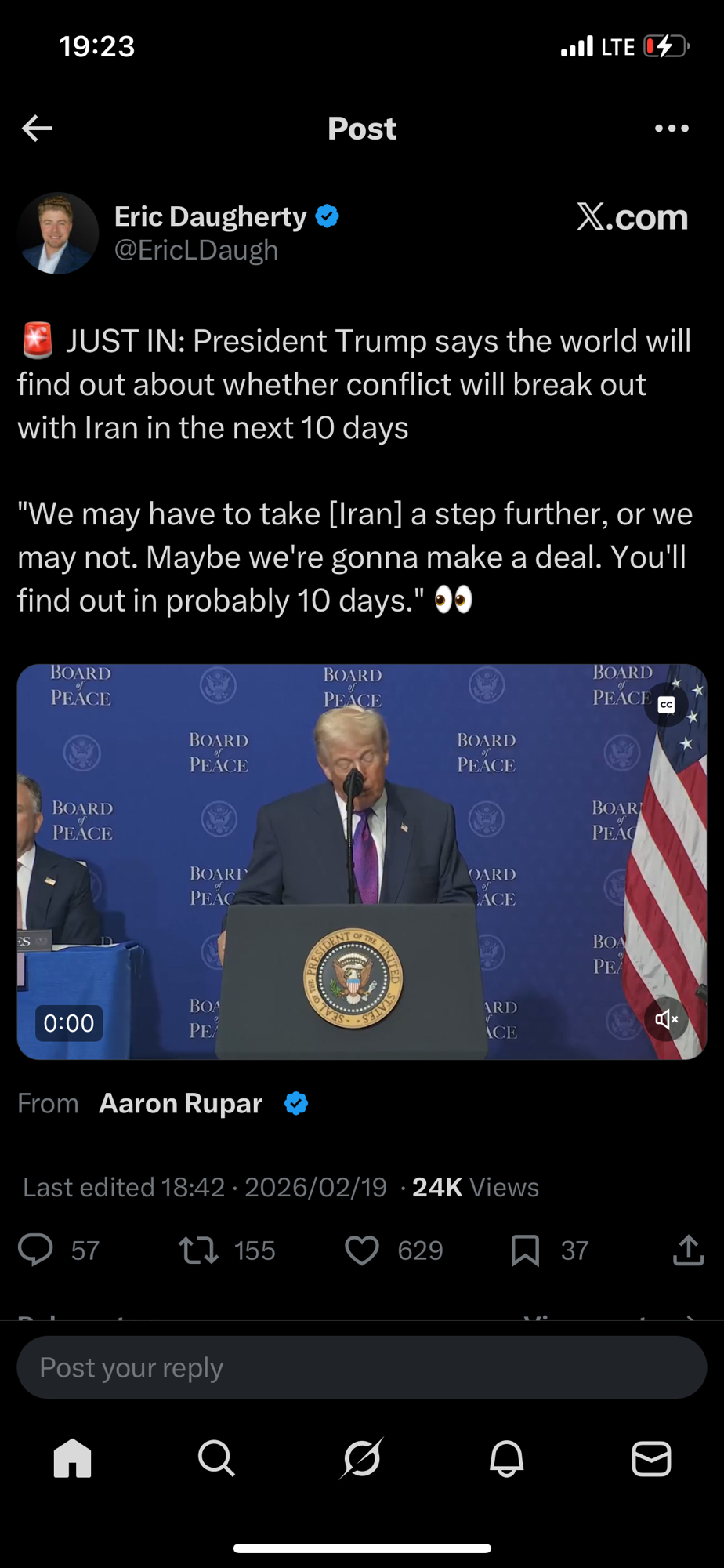The width and height of the screenshot is (724, 1568).
Task: Switch to the Search tab
Action: 216,1458
